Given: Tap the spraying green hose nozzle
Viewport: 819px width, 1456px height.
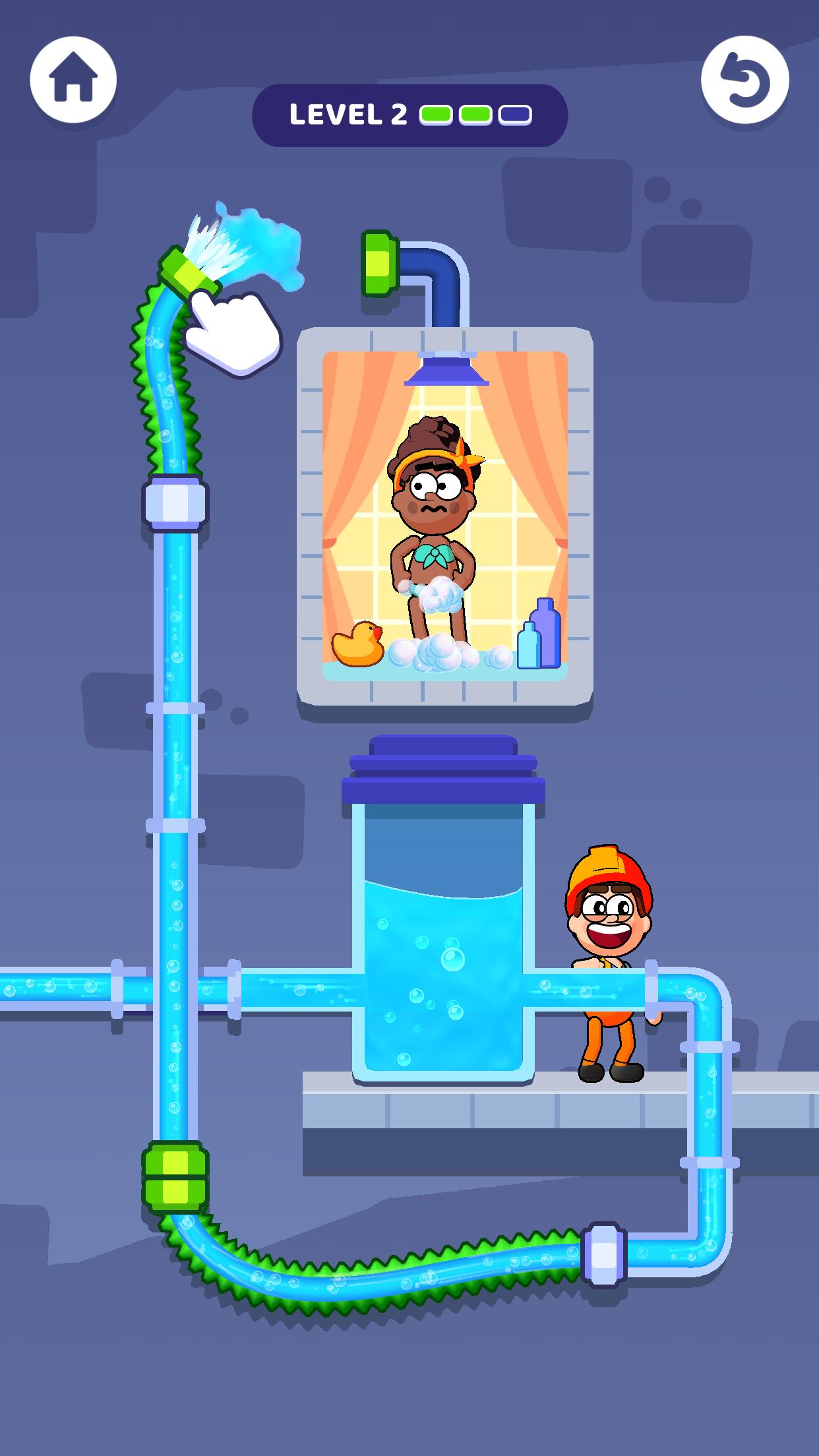Looking at the screenshot, I should coord(189,271).
